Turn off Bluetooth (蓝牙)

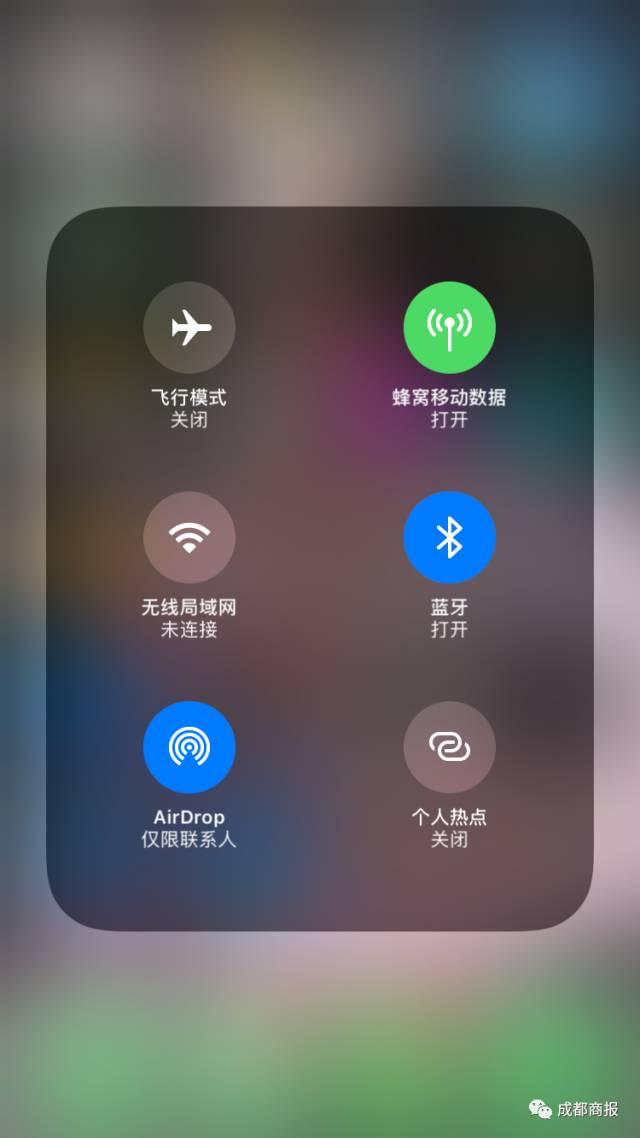coord(450,538)
